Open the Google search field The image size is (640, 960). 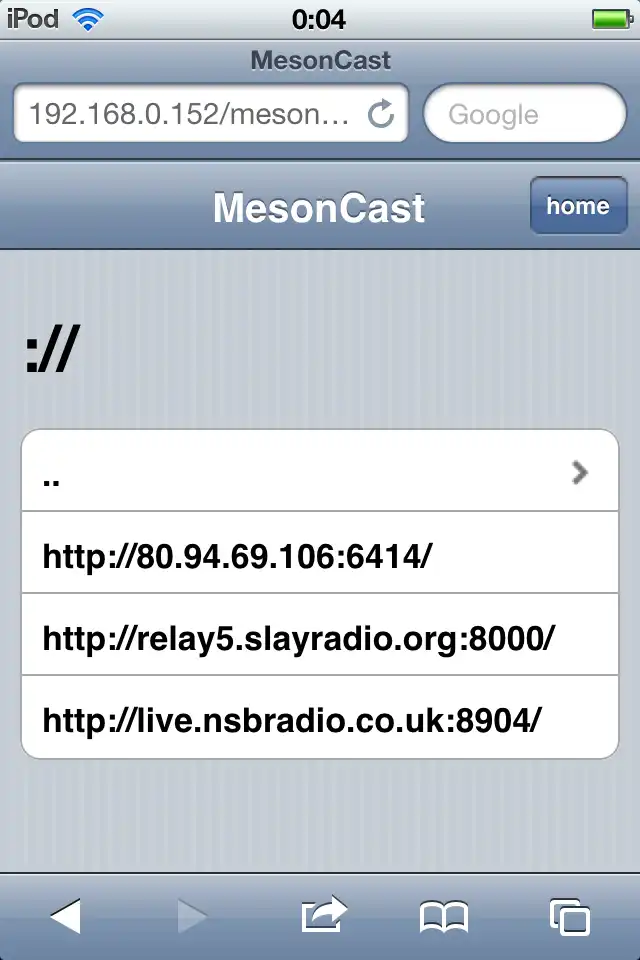524,114
